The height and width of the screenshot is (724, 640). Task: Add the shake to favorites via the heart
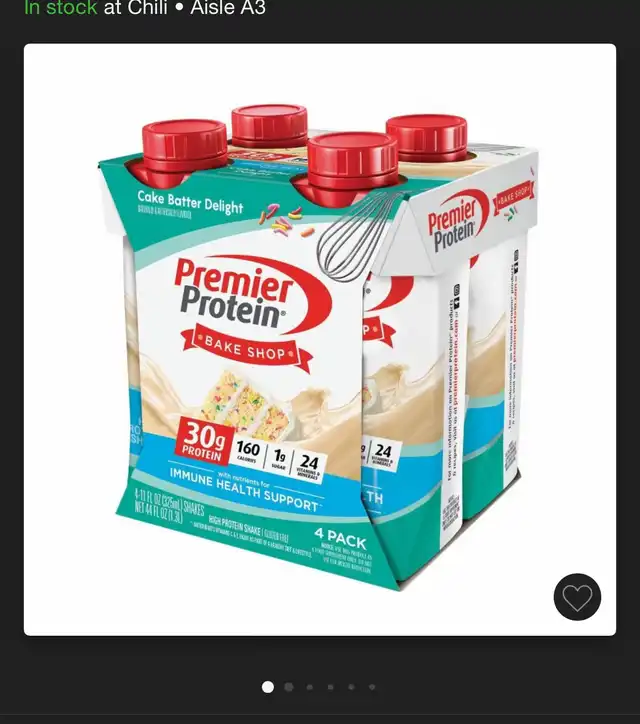tap(577, 598)
